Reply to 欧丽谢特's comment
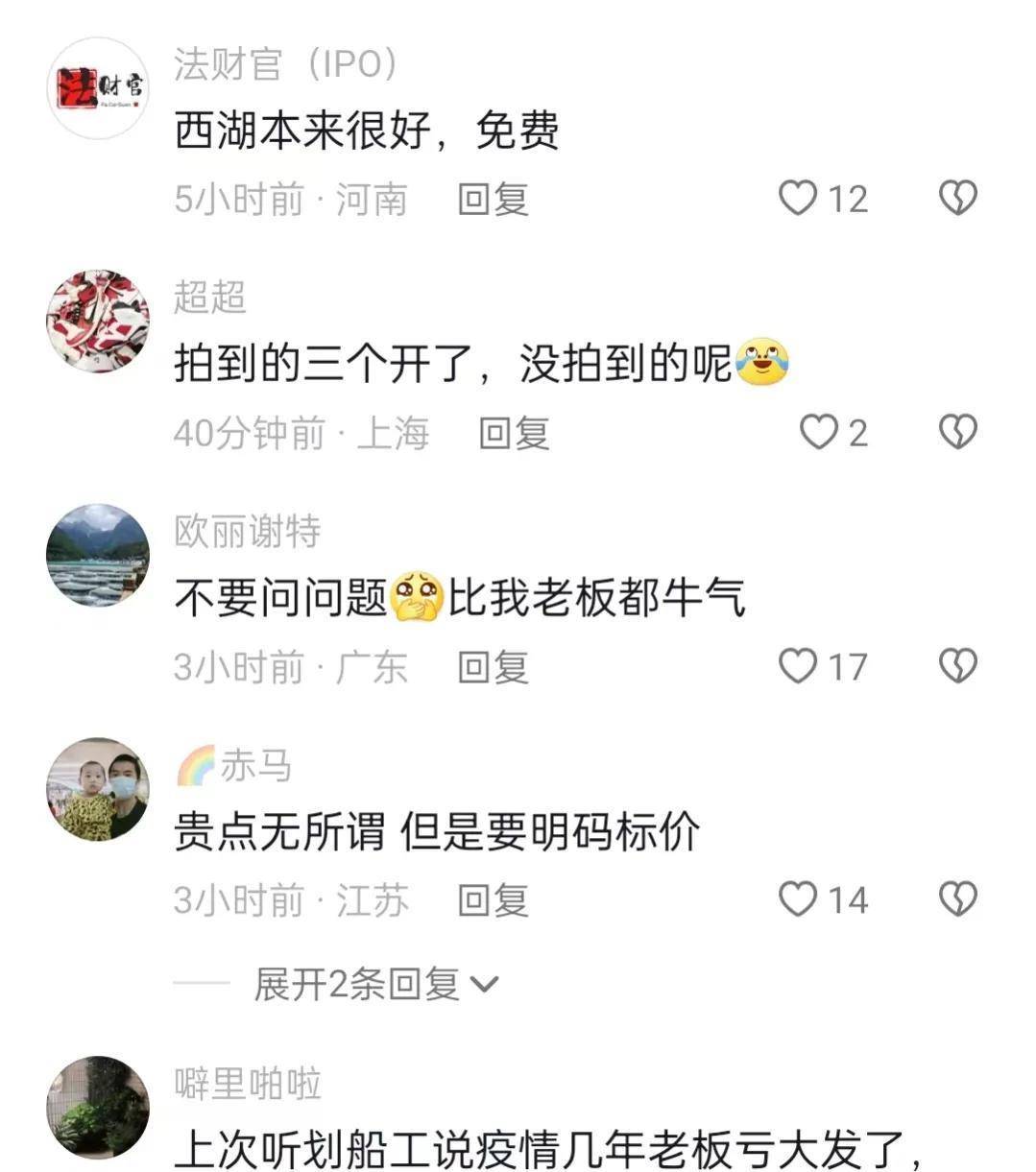This screenshot has height=1172, width=1036. (493, 667)
